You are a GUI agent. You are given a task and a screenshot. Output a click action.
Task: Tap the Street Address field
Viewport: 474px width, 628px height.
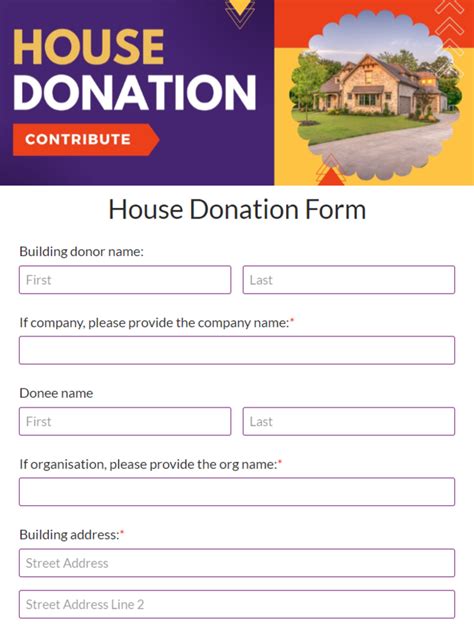pyautogui.click(x=237, y=563)
